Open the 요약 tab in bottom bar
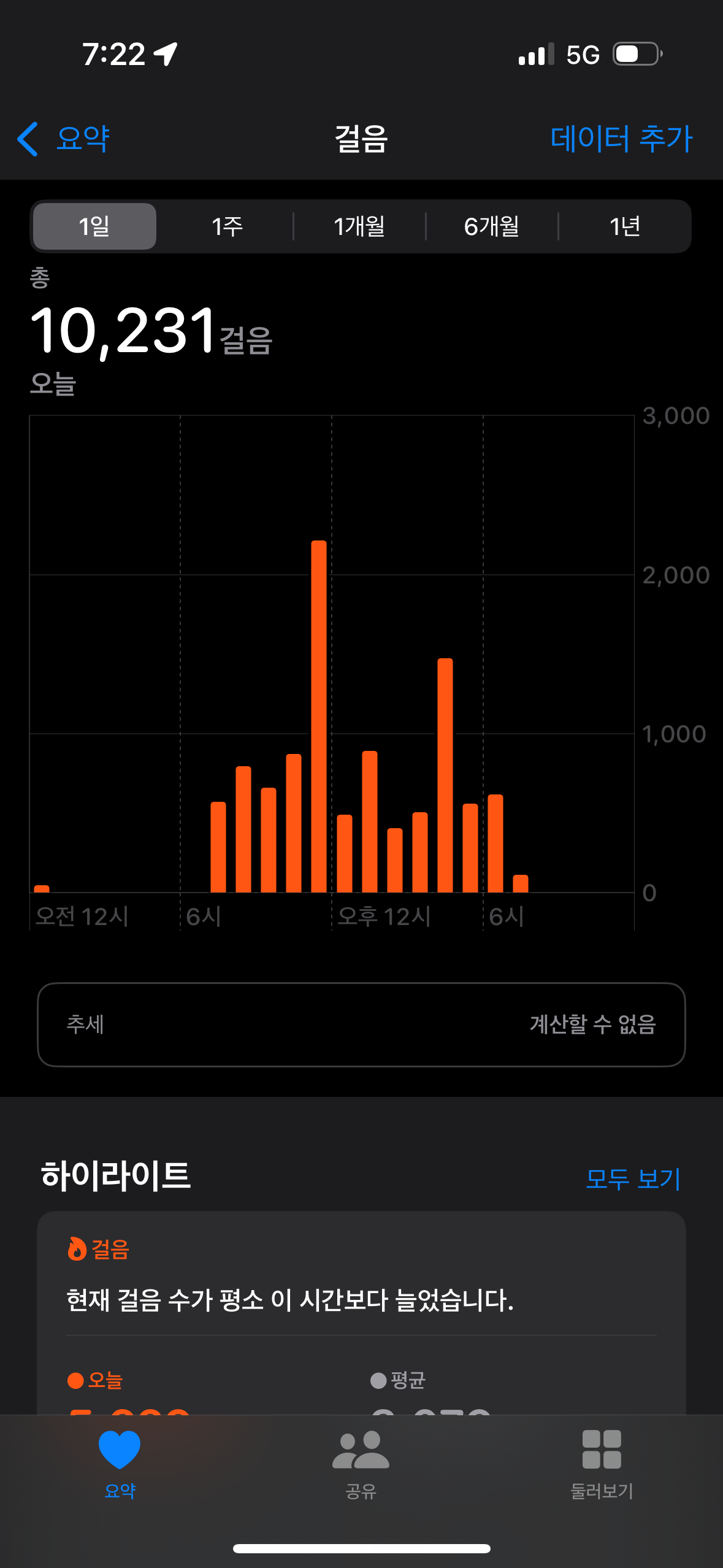The width and height of the screenshot is (723, 1568). pos(120,1463)
